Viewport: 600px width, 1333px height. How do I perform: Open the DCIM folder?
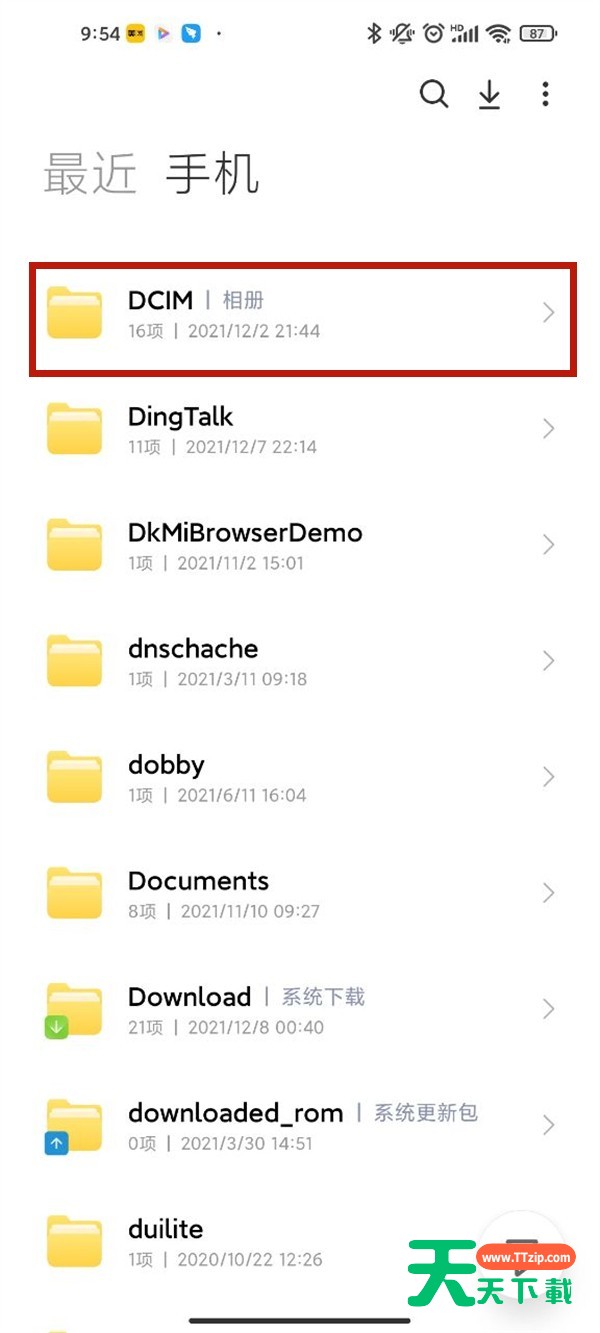tap(300, 313)
